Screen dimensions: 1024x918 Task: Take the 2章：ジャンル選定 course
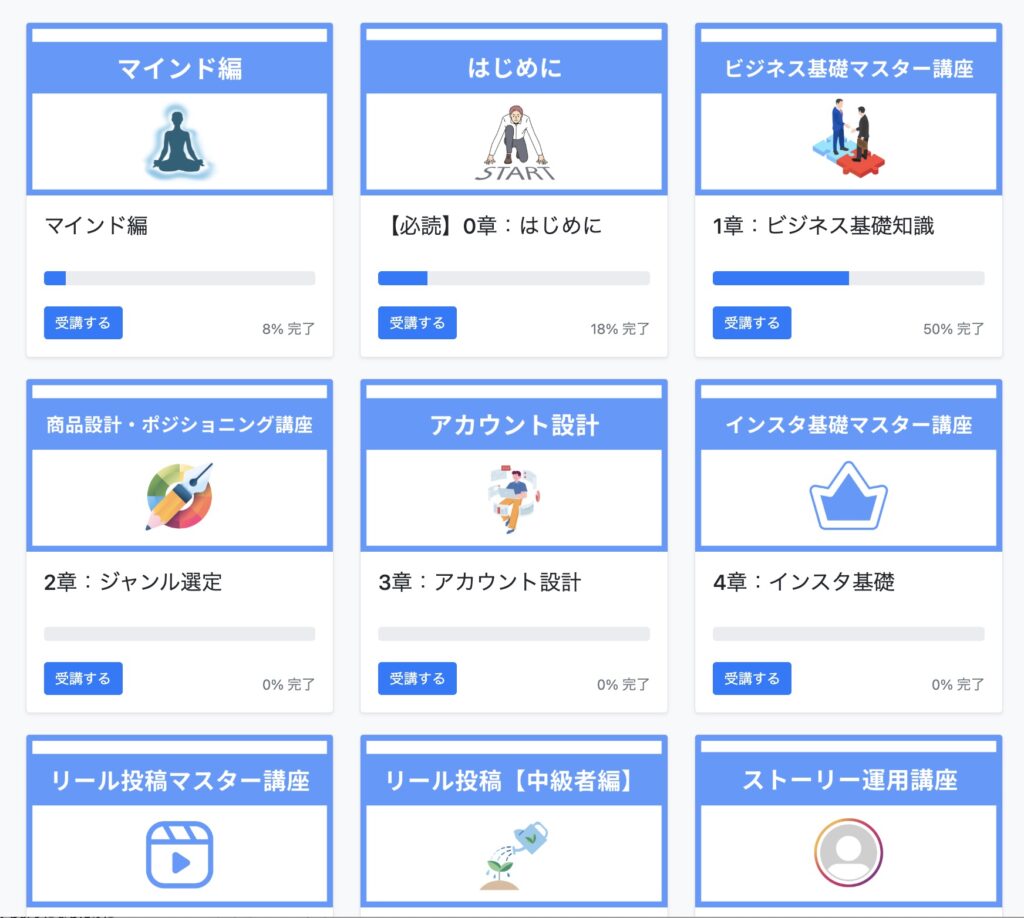pyautogui.click(x=83, y=678)
